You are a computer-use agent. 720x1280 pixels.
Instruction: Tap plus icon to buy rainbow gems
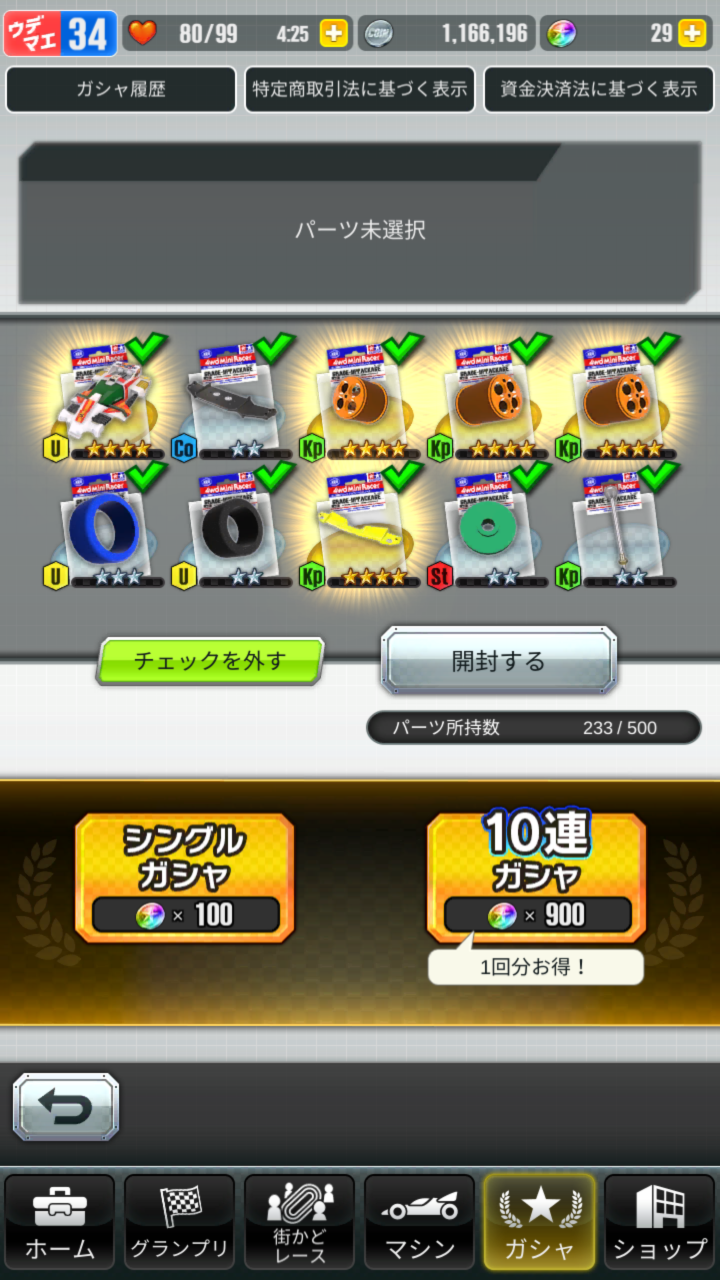[x=692, y=33]
